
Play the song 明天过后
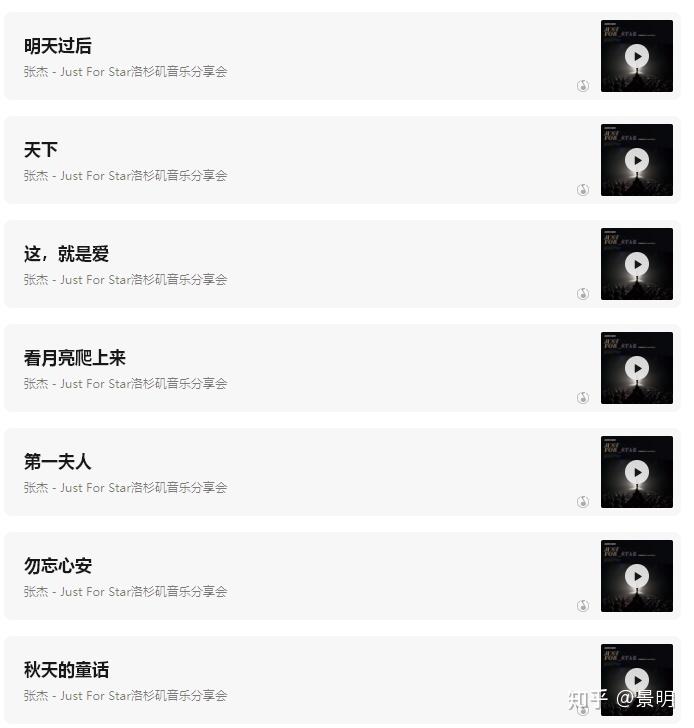point(637,56)
